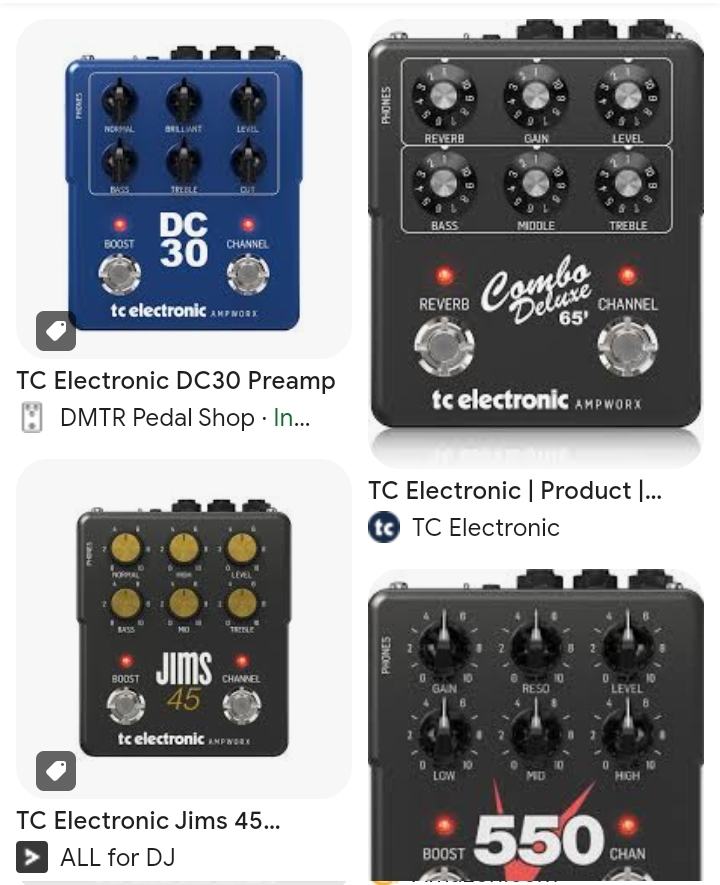View the Combo Deluxe 65' pedal image result
The width and height of the screenshot is (720, 885).
point(536,240)
